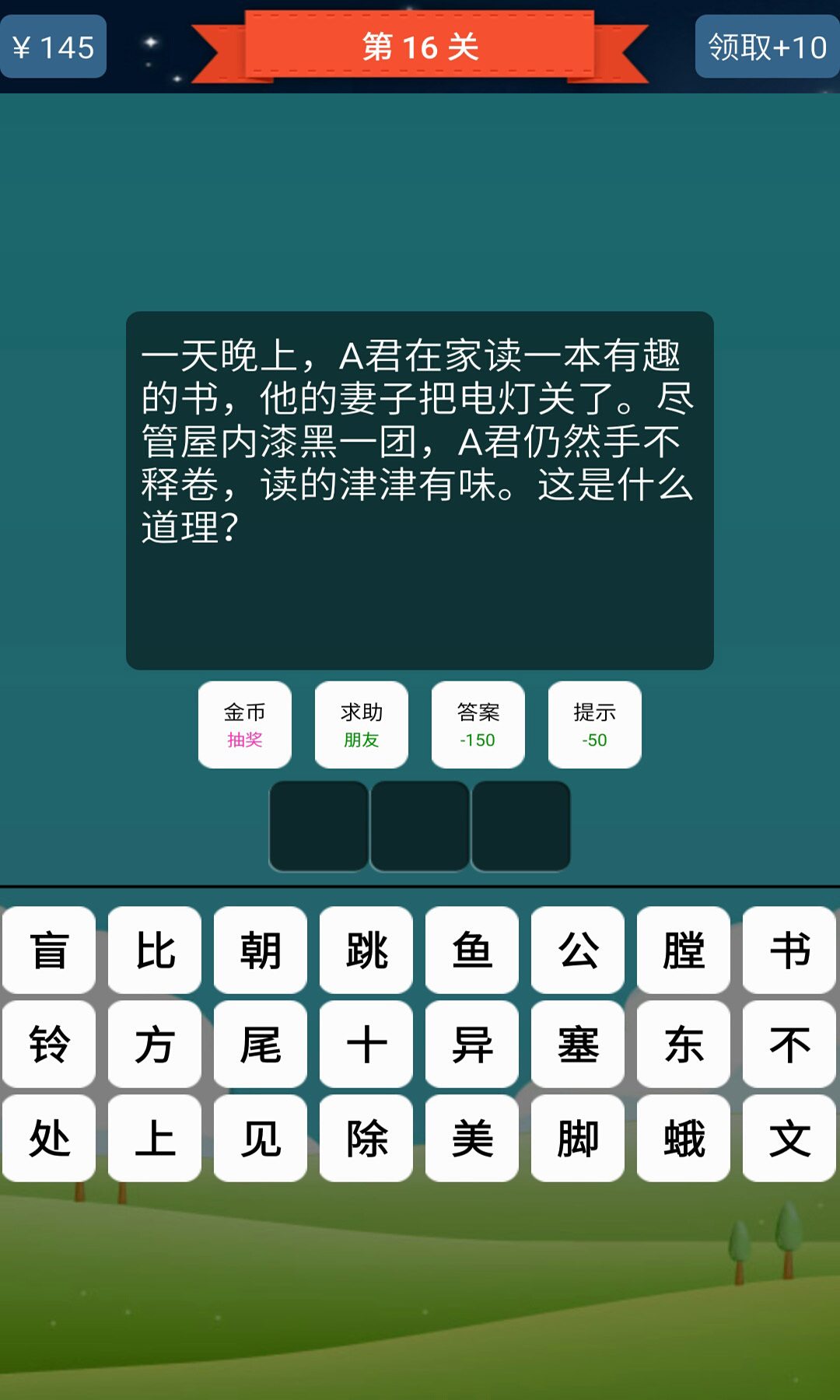840x1400 pixels.
Task: Select the character 东
Action: coord(684,1044)
